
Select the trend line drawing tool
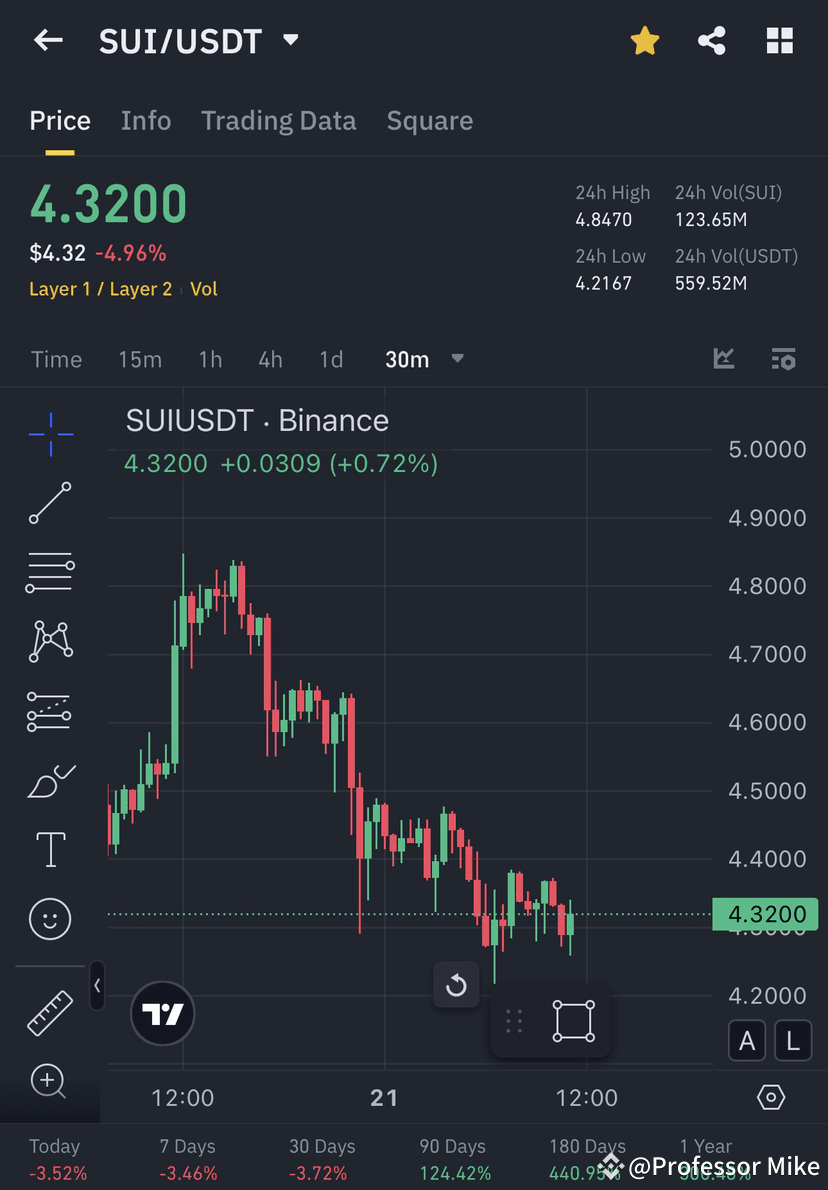[50, 503]
